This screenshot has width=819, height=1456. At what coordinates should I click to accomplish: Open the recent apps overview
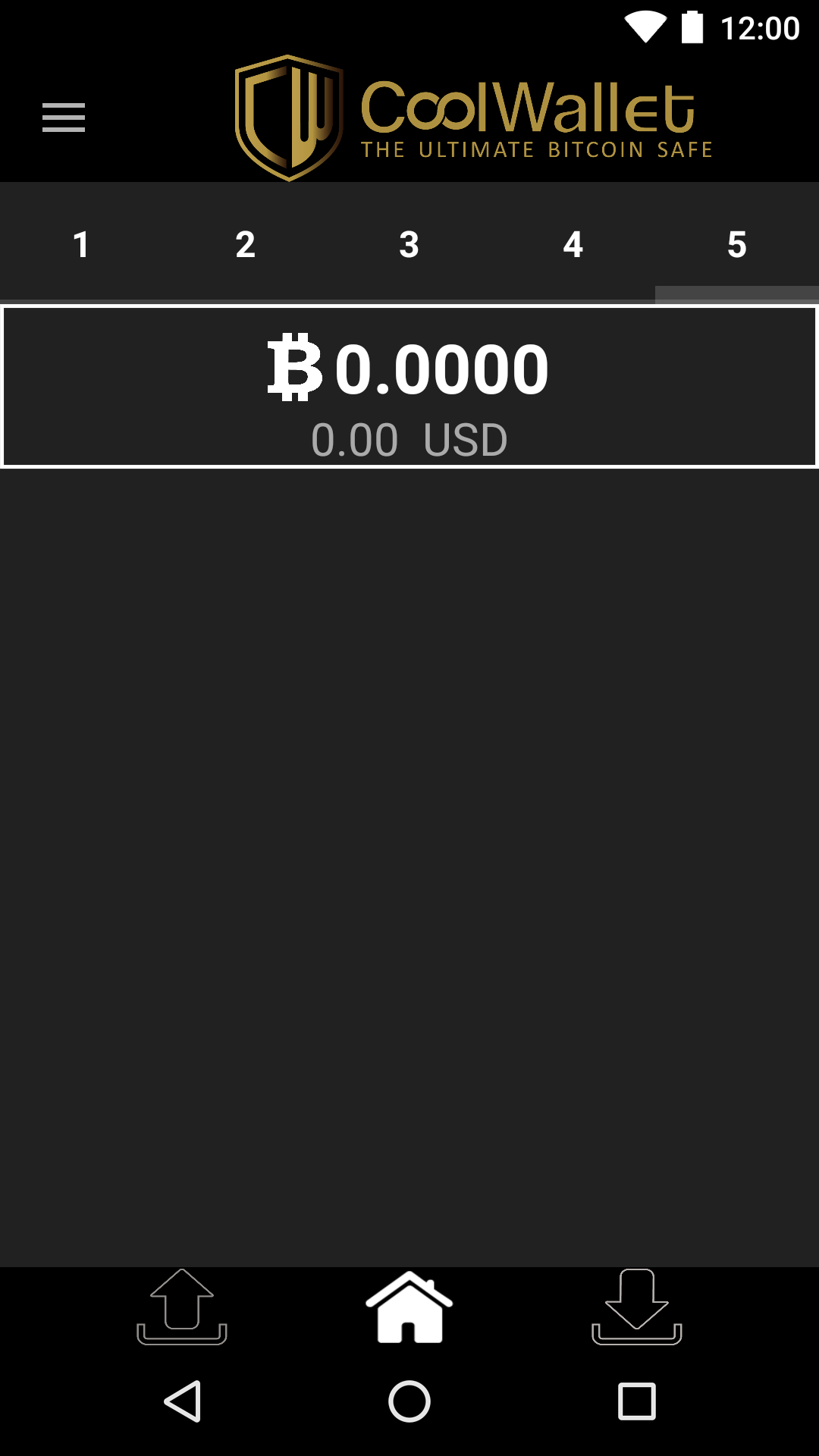pos(637,1401)
